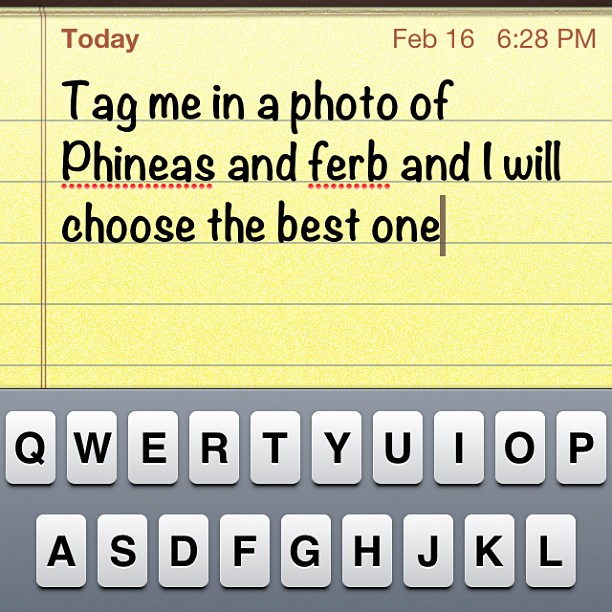Enter the letter R
This screenshot has height=612, width=612.
pyautogui.click(x=214, y=447)
